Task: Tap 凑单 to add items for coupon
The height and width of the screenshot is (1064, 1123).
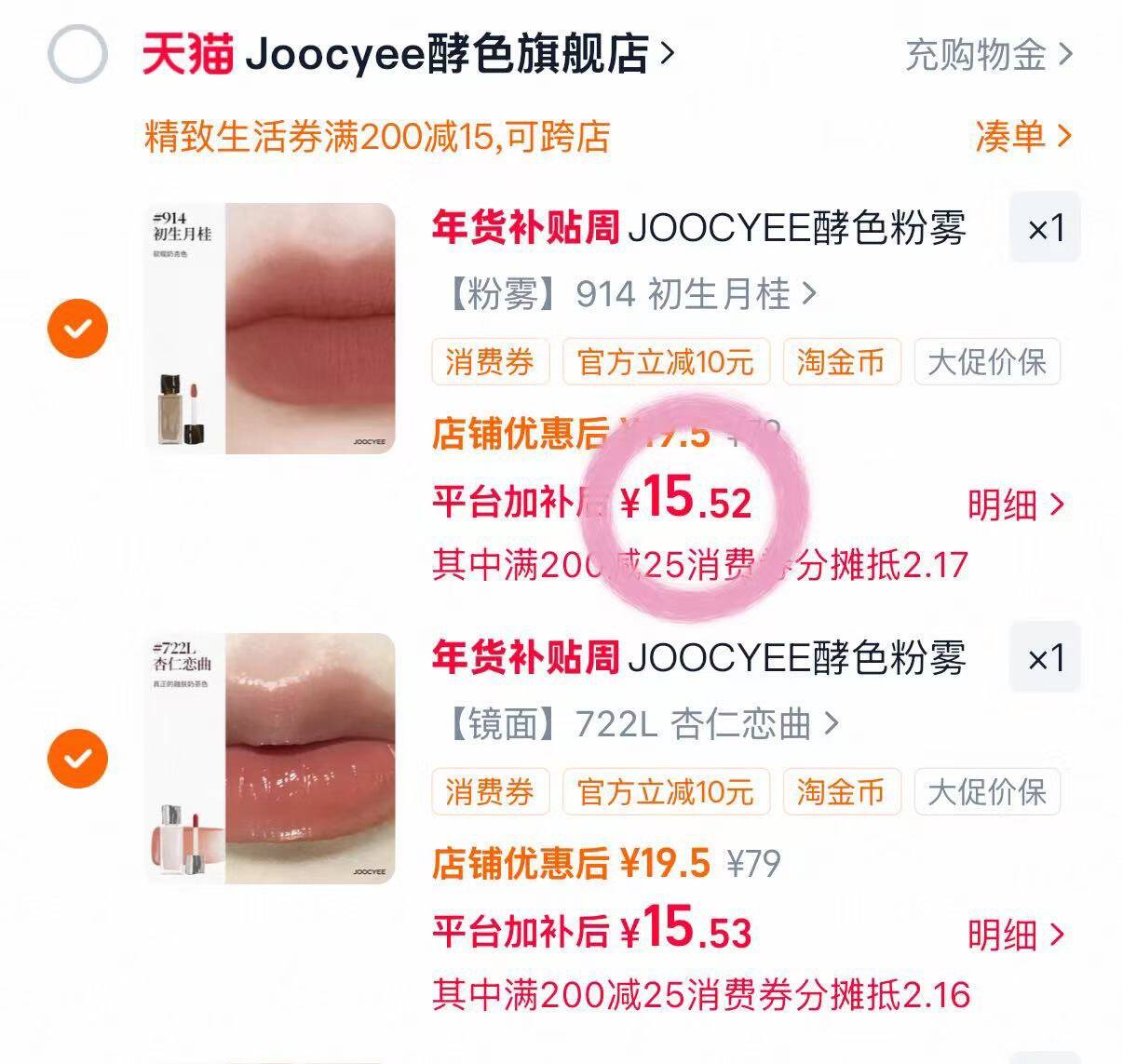Action: coord(1022,137)
